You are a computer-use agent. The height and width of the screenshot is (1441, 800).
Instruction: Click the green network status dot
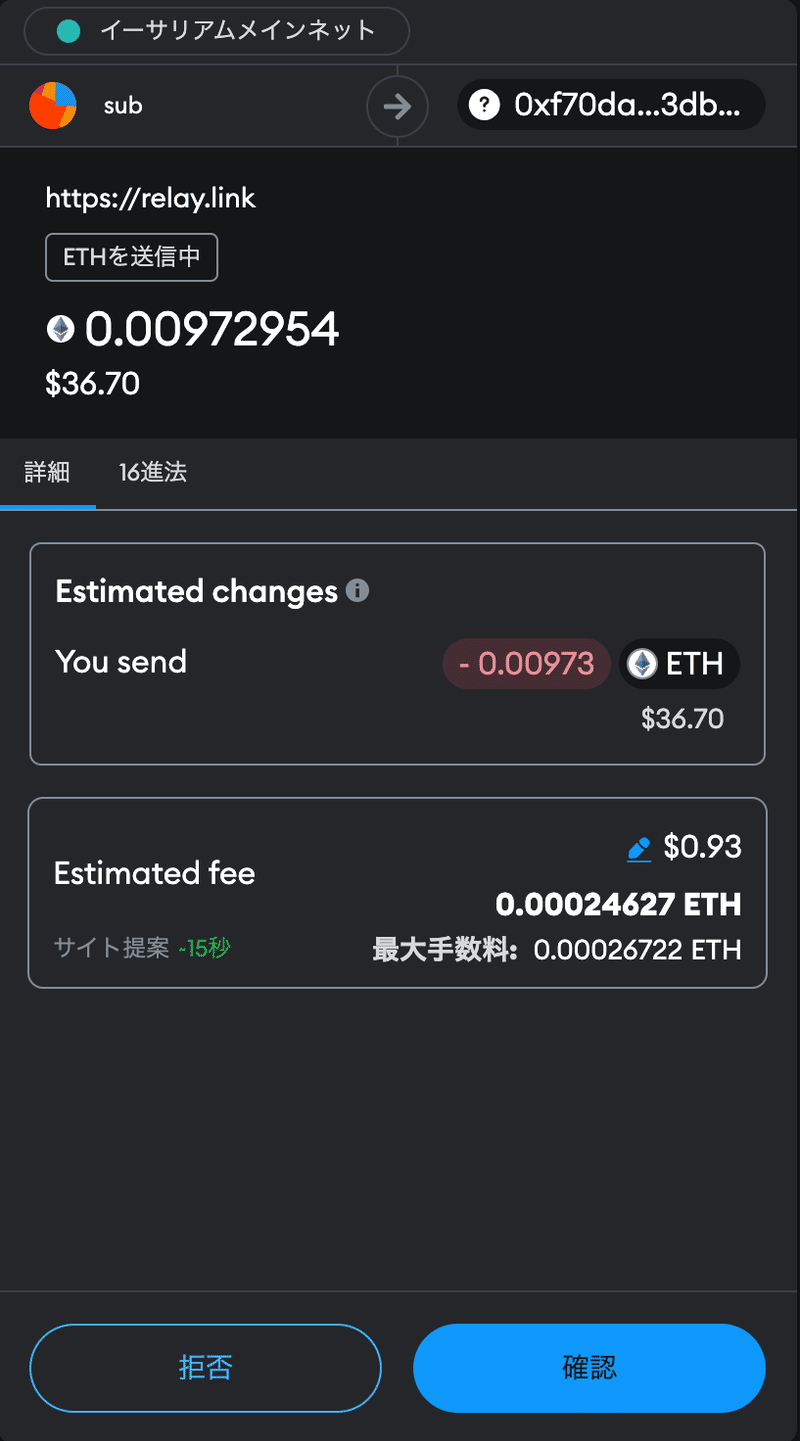[66, 31]
